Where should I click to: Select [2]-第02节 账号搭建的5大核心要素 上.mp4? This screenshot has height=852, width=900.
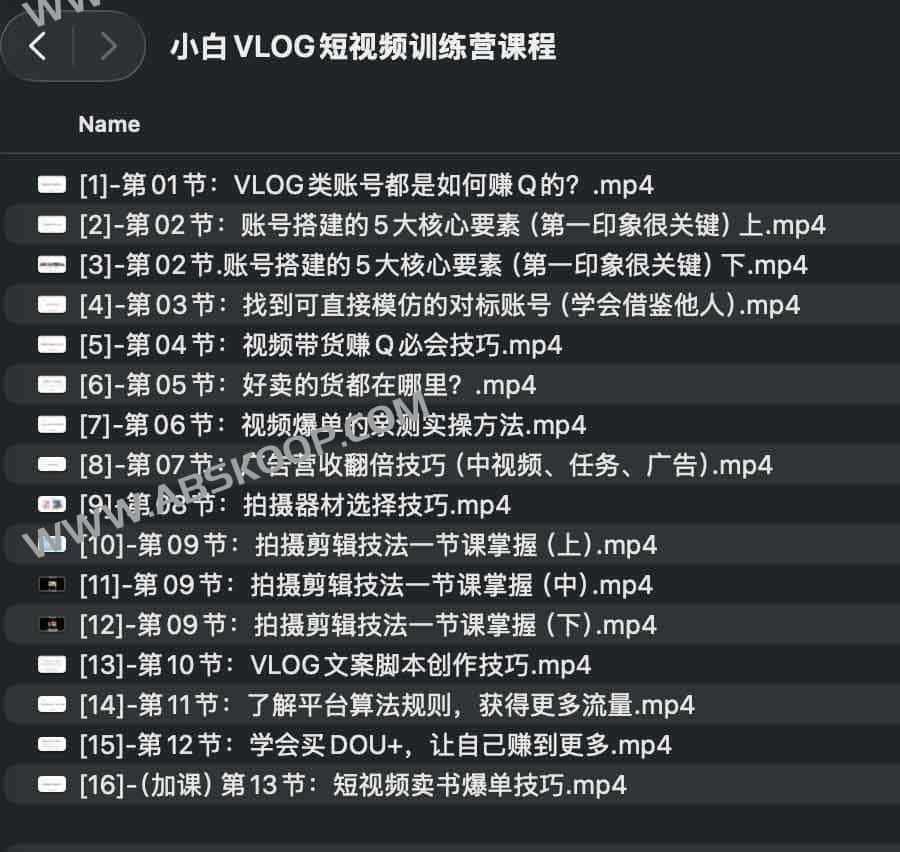[x=451, y=225]
